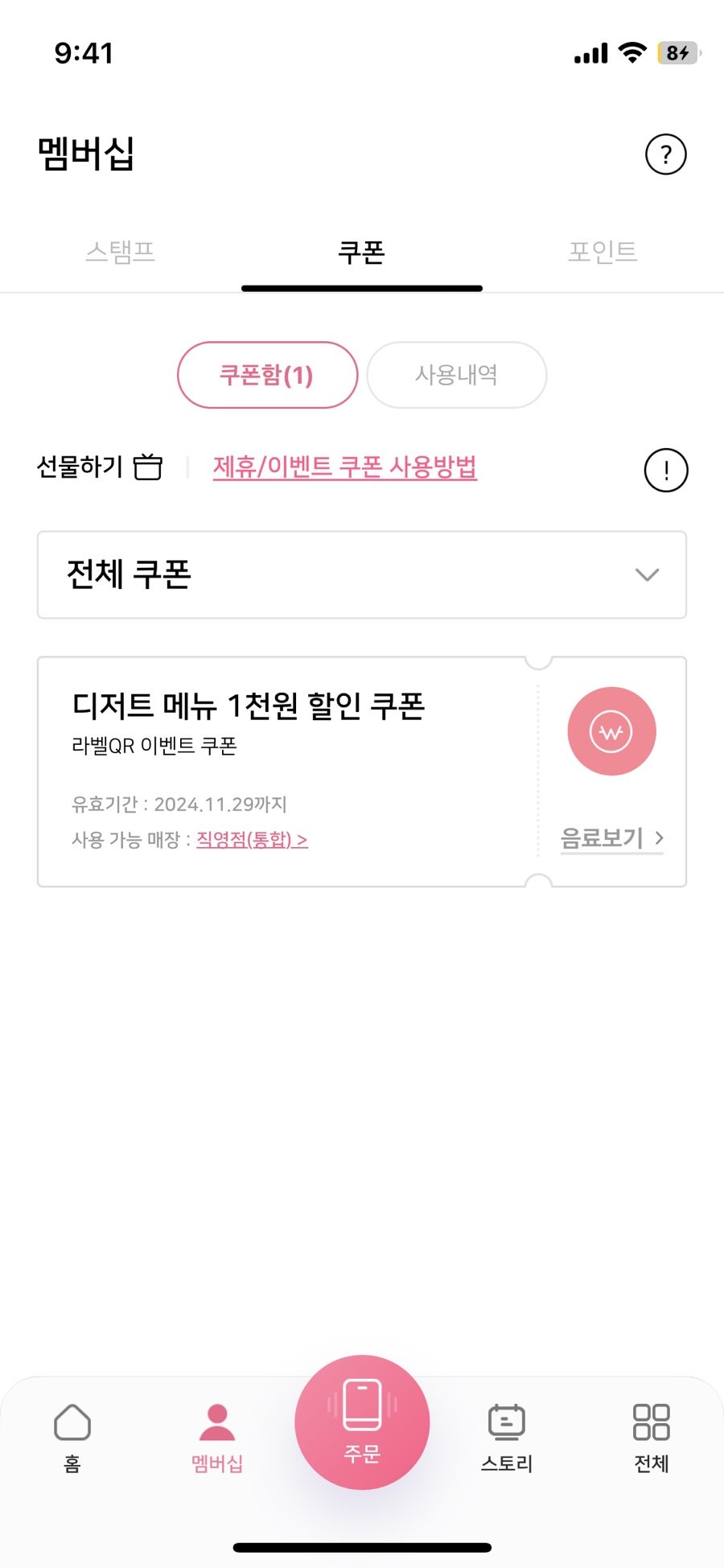Open the coupon info exclamation icon
Screen dimensions: 724x1568
(x=665, y=470)
